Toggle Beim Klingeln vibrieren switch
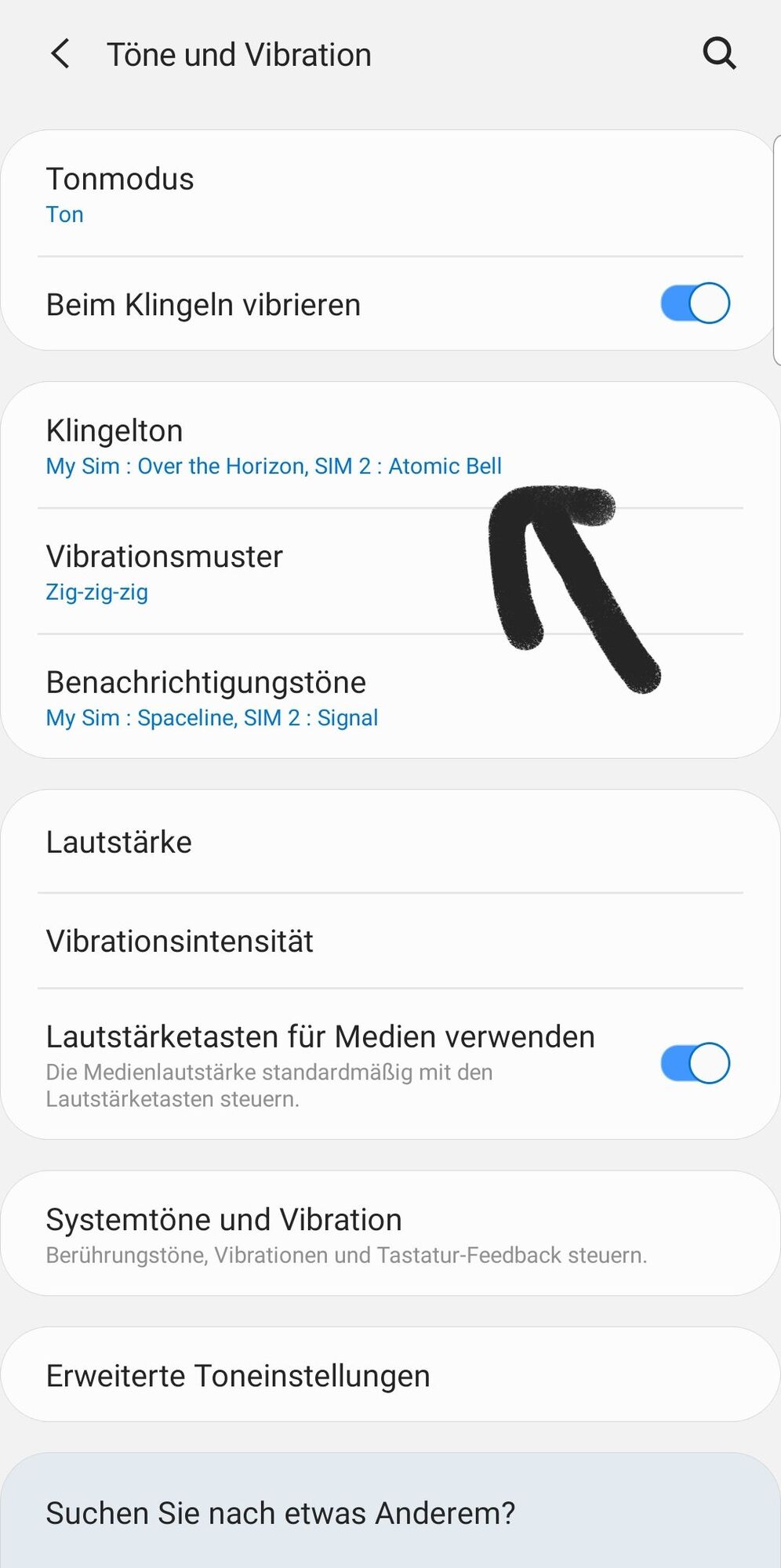This screenshot has height=1568, width=781. point(695,304)
